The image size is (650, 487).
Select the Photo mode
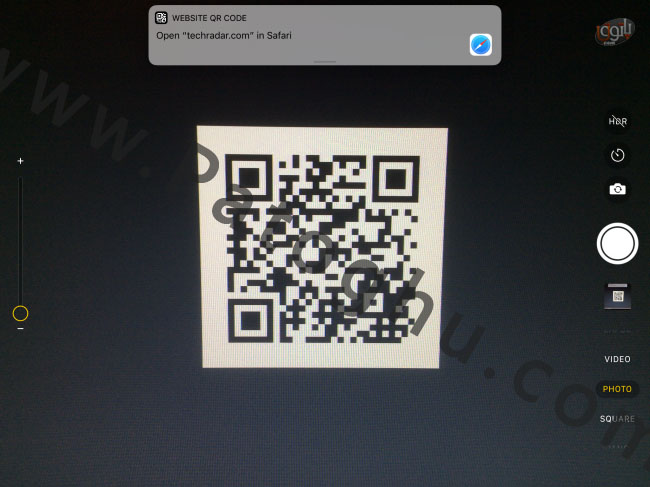617,389
